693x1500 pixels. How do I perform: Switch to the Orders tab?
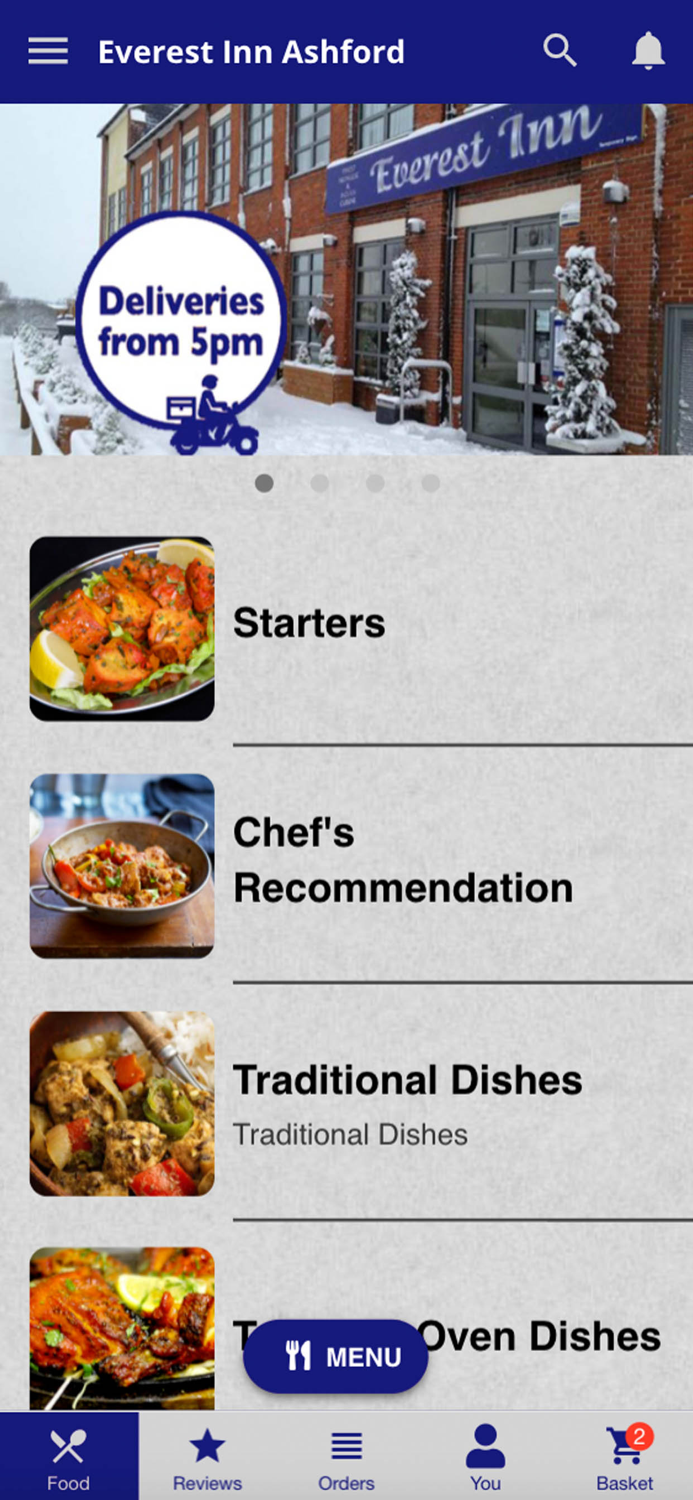[346, 1458]
